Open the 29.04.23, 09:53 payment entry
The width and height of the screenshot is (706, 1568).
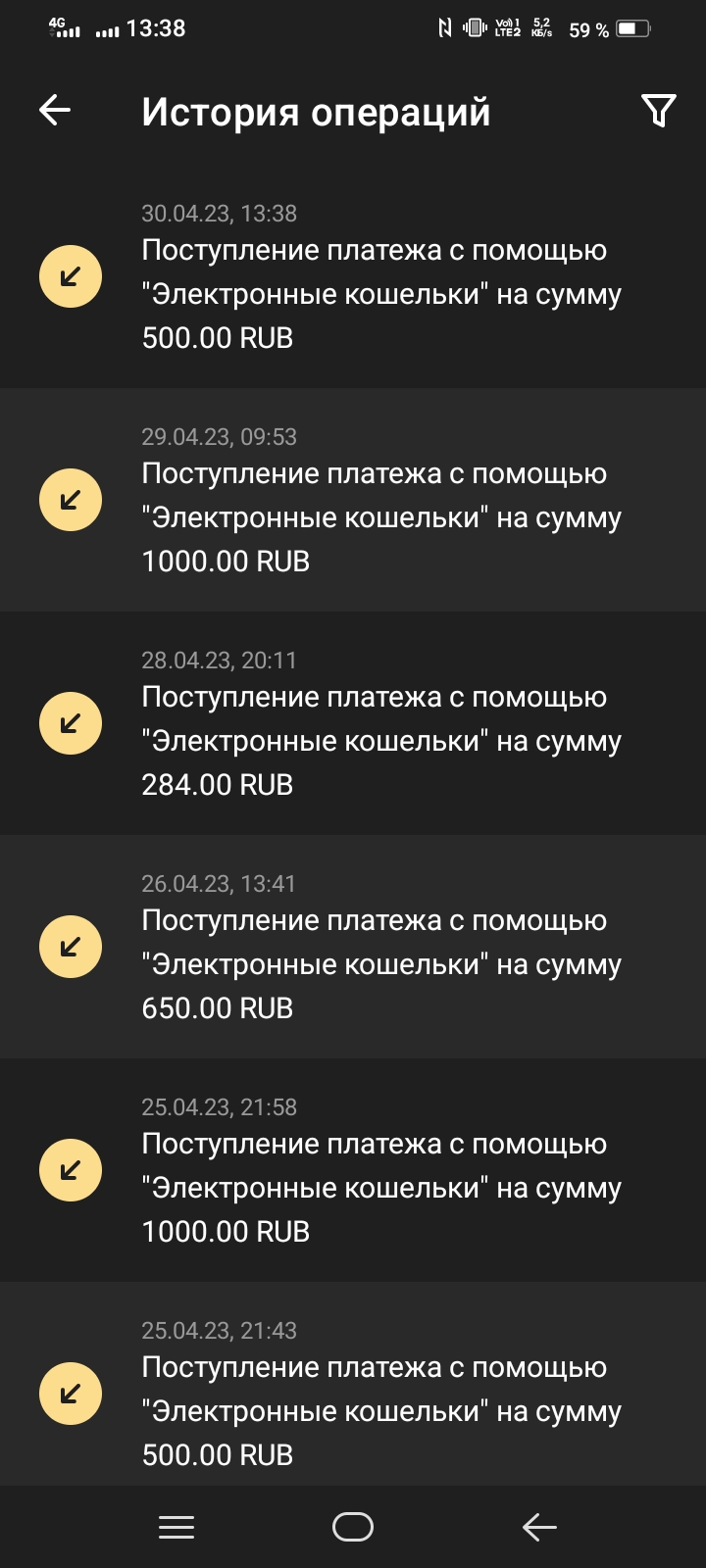click(353, 500)
